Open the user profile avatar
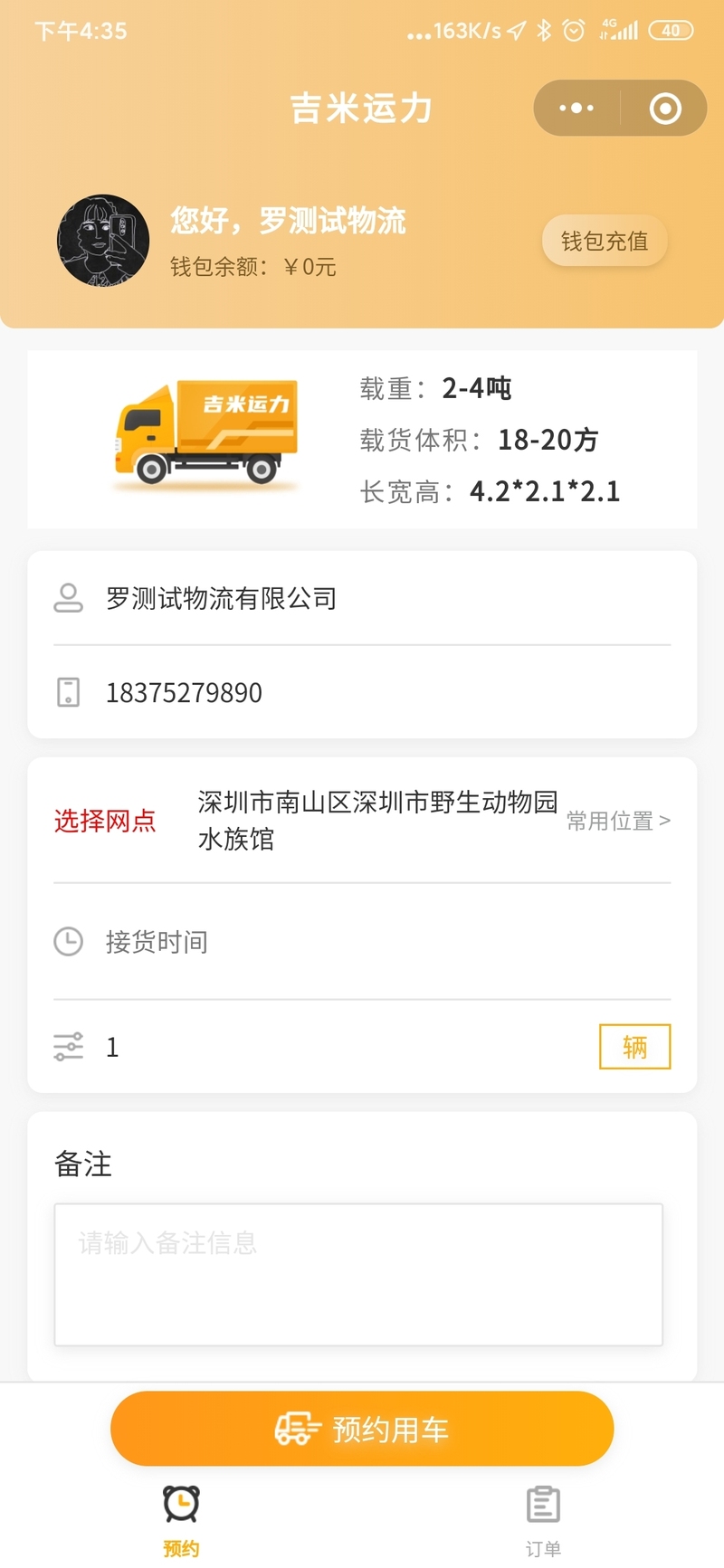The image size is (724, 1568). point(103,241)
